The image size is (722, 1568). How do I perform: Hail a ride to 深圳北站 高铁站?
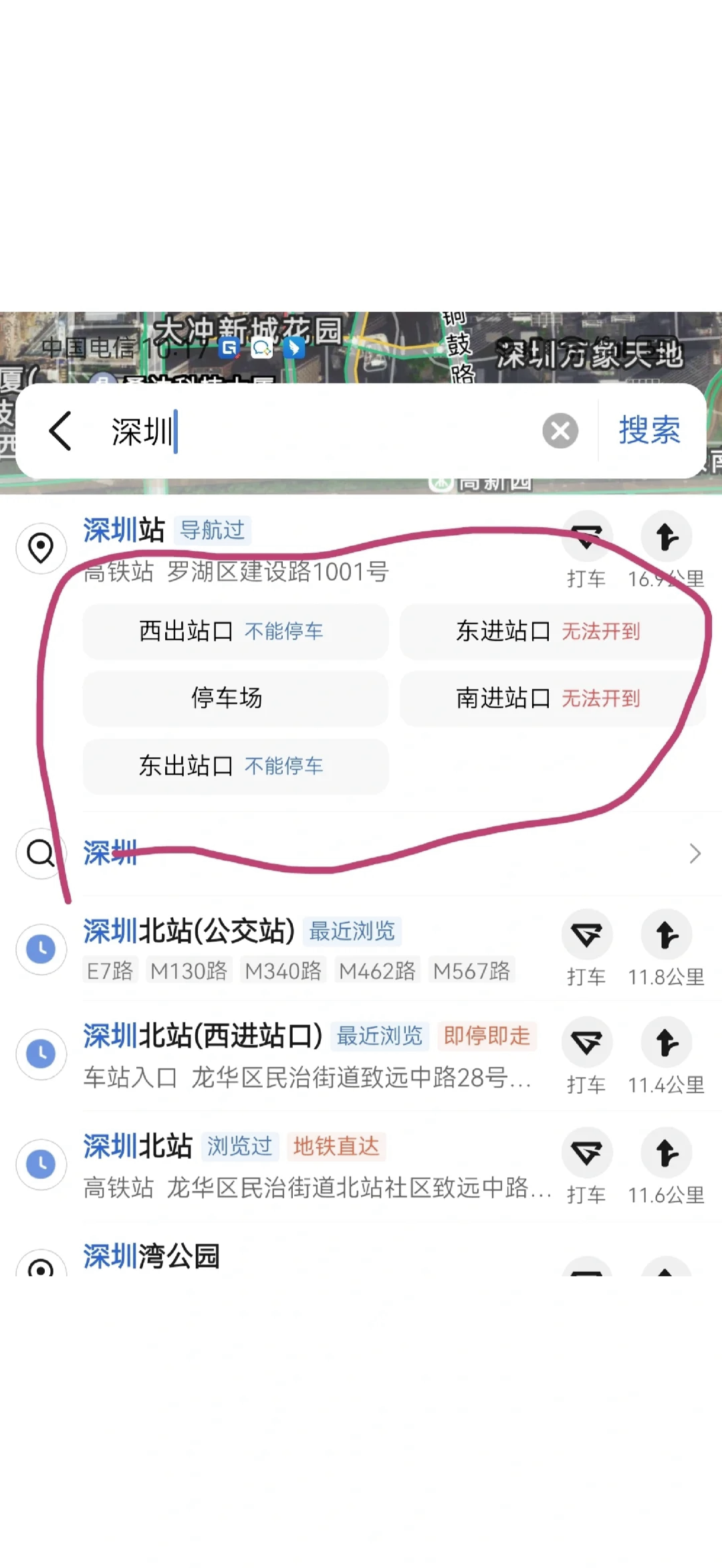tap(587, 1167)
